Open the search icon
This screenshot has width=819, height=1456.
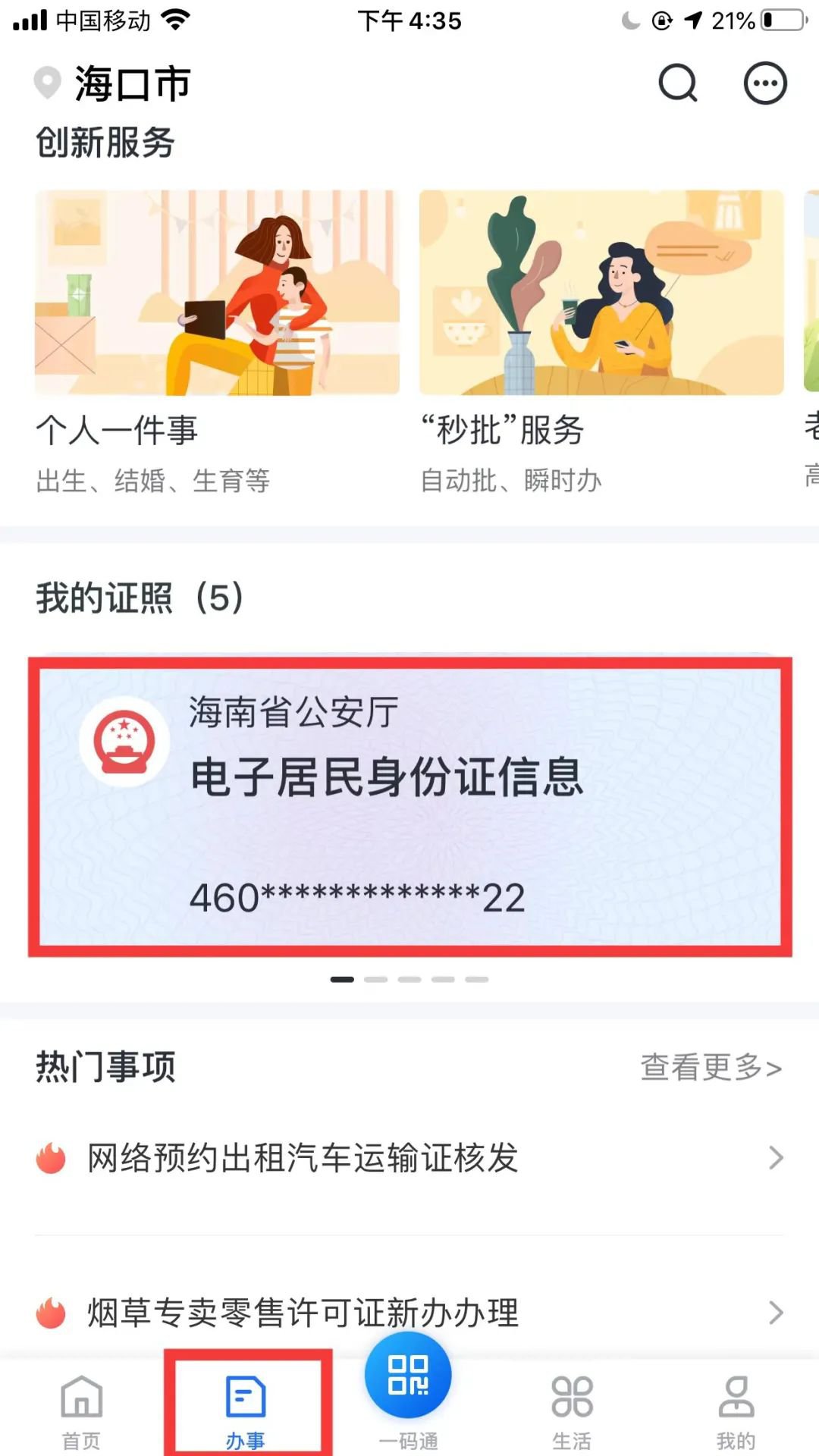pyautogui.click(x=677, y=83)
